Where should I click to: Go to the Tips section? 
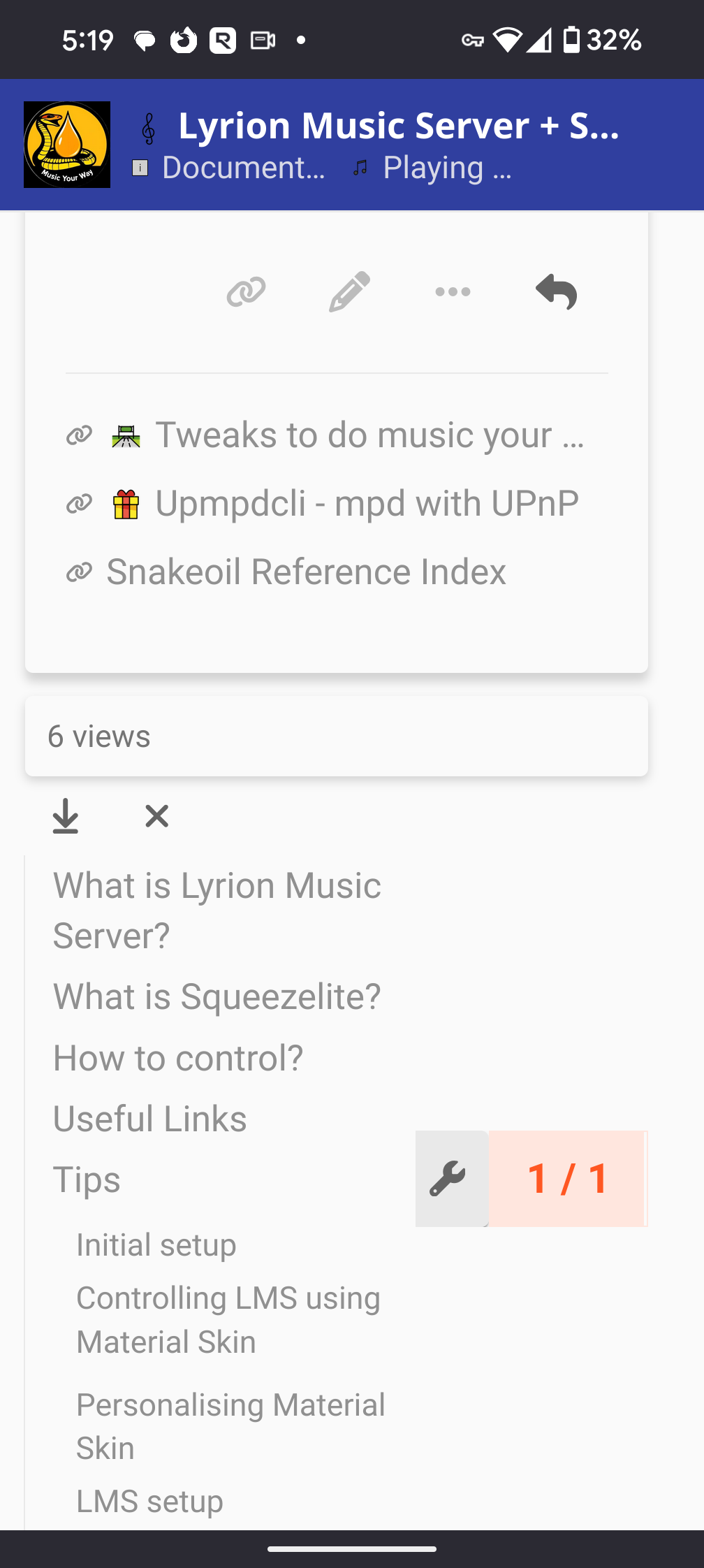(87, 1180)
